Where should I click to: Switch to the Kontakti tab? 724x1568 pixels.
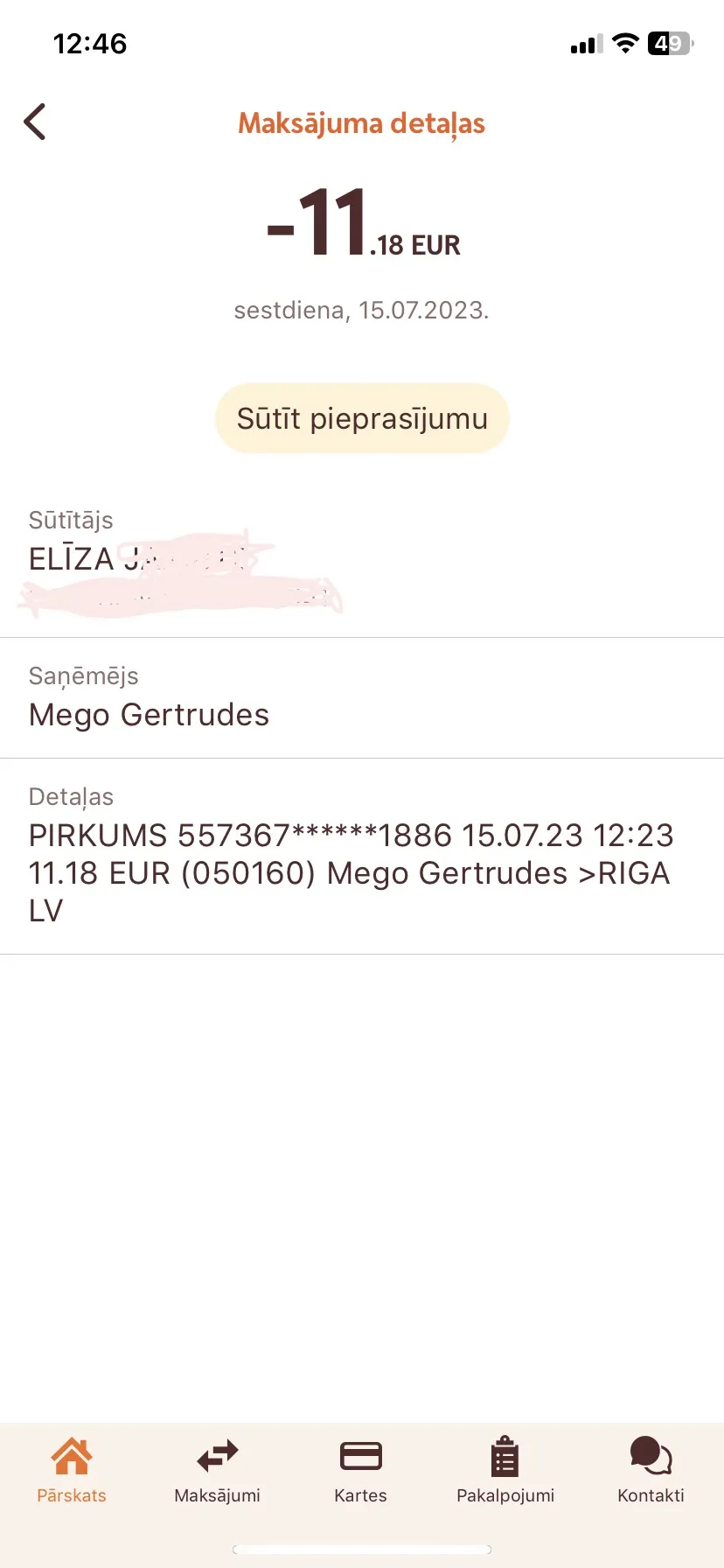click(651, 1471)
